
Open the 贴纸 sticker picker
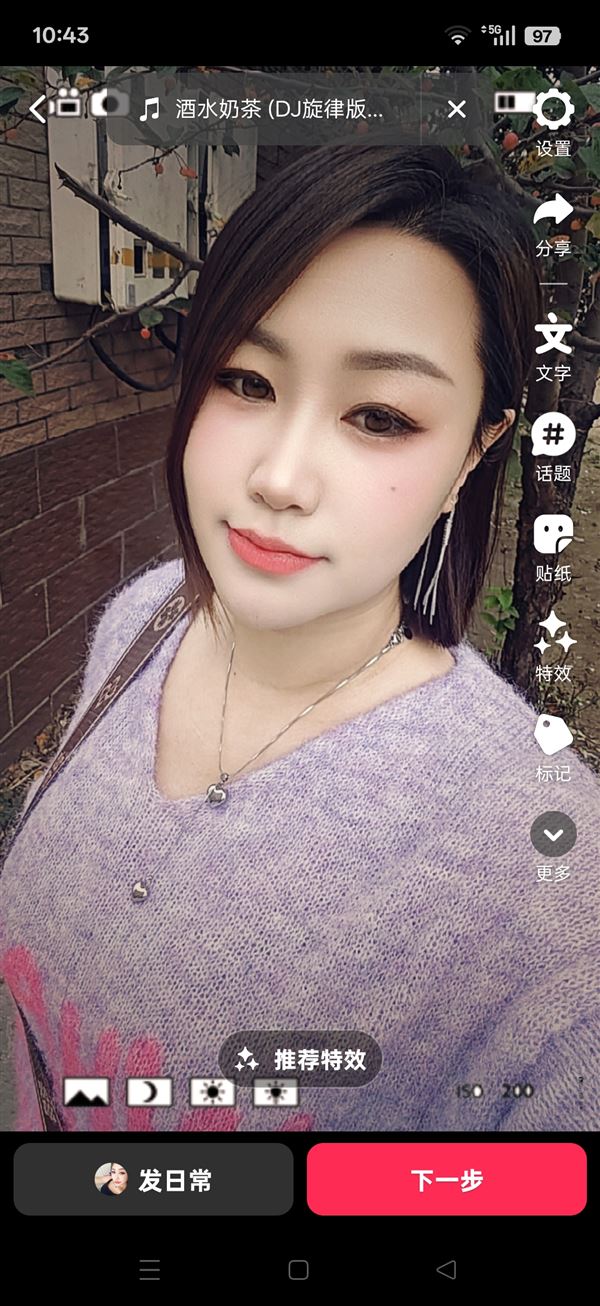click(553, 547)
